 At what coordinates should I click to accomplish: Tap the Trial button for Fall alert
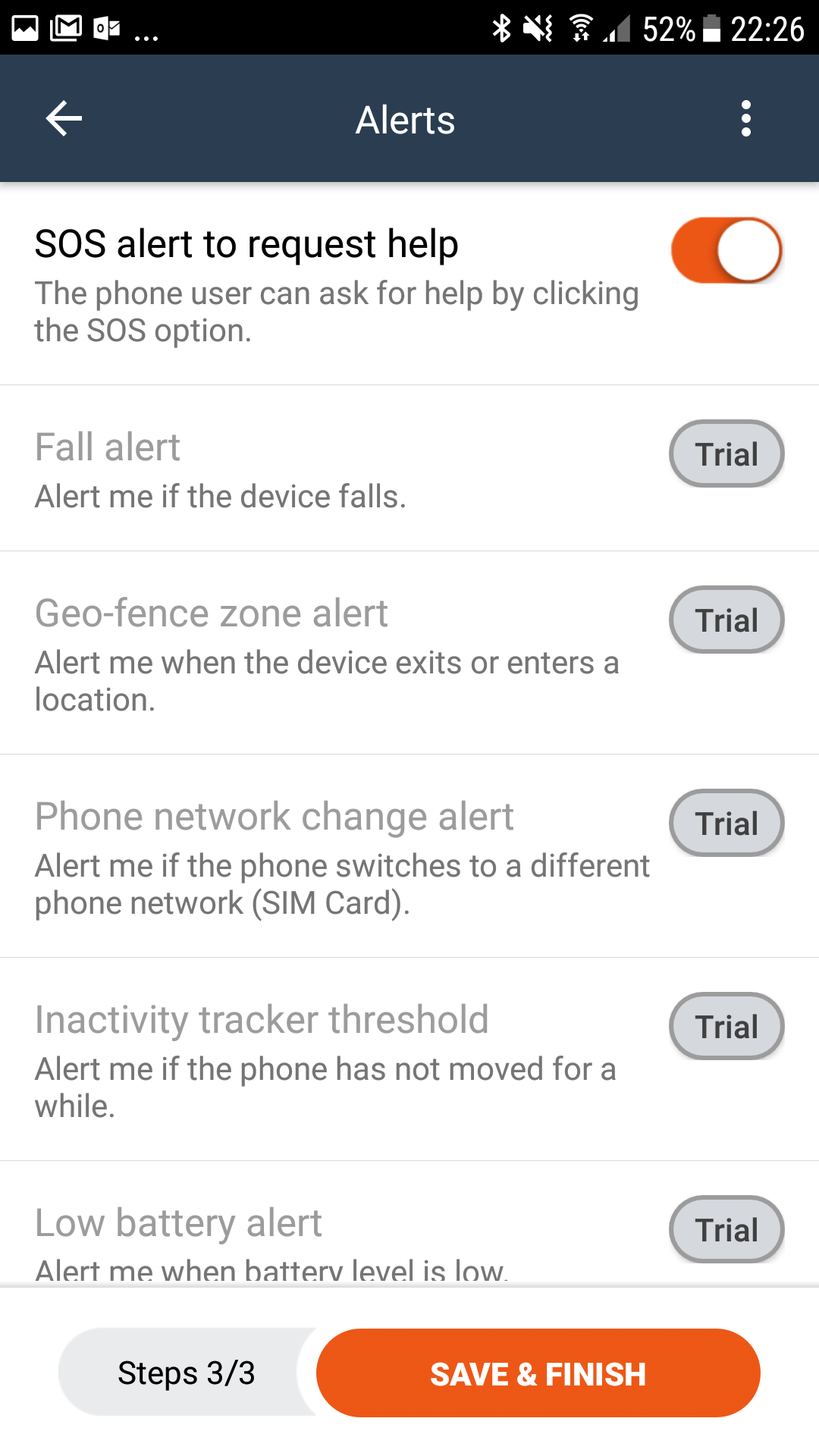click(x=726, y=454)
